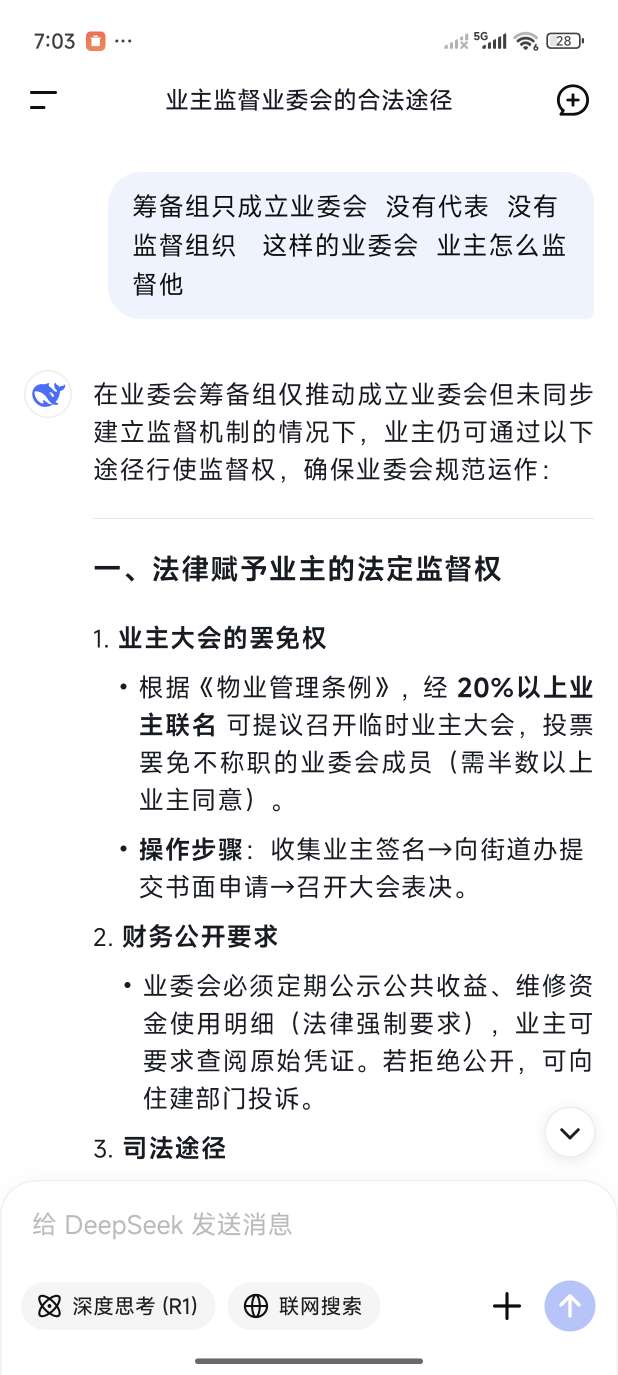Open the sidebar menu icon
The image size is (618, 1375).
43,100
